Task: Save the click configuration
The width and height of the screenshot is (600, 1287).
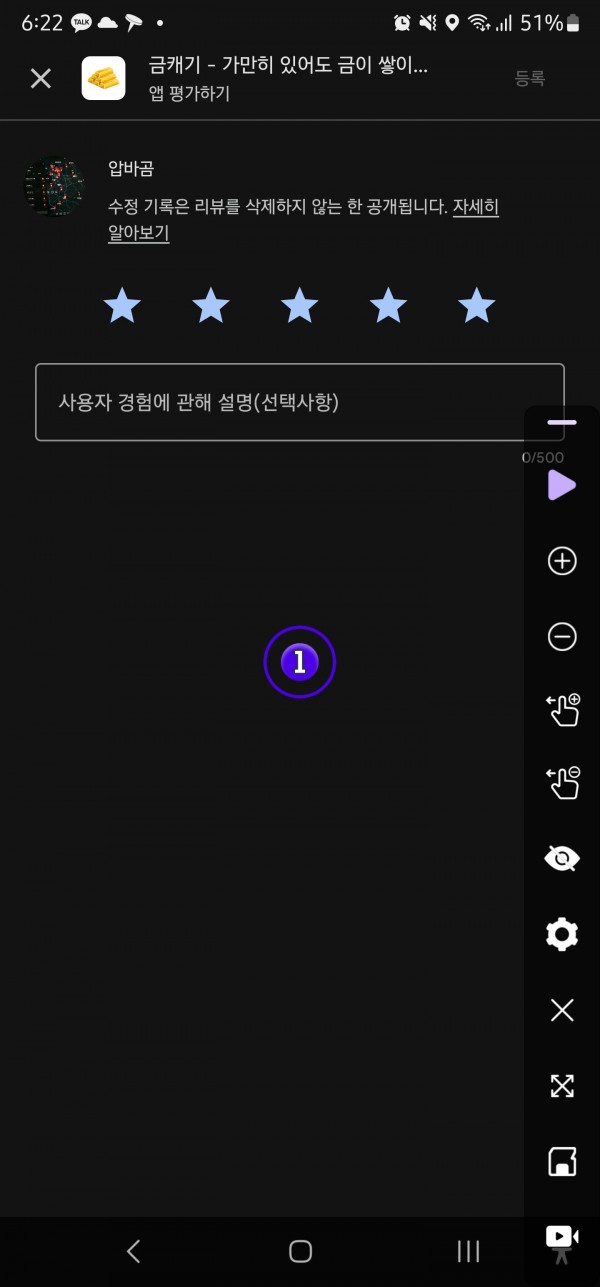Action: (x=562, y=1161)
